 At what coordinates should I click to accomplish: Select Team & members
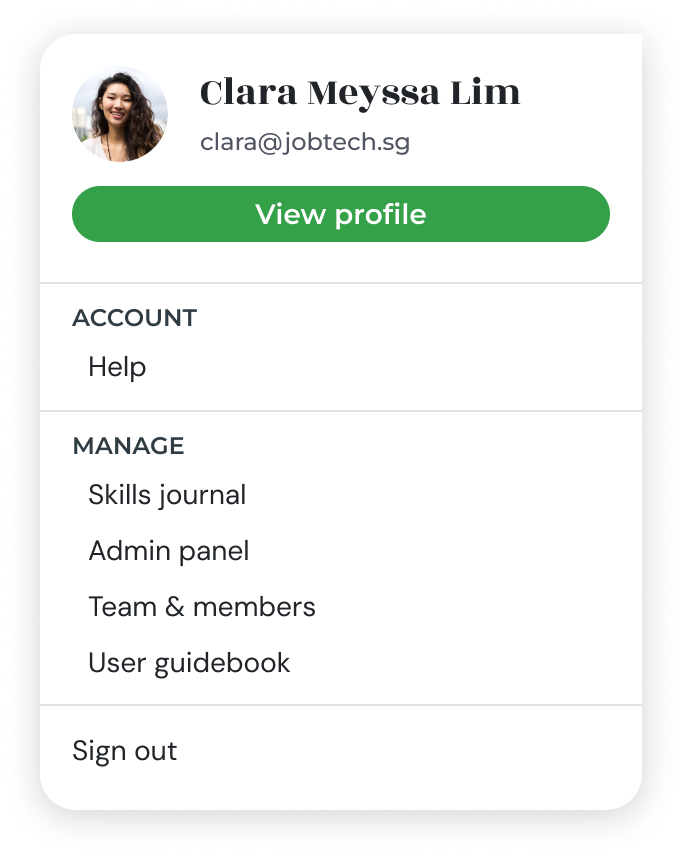pyautogui.click(x=202, y=607)
